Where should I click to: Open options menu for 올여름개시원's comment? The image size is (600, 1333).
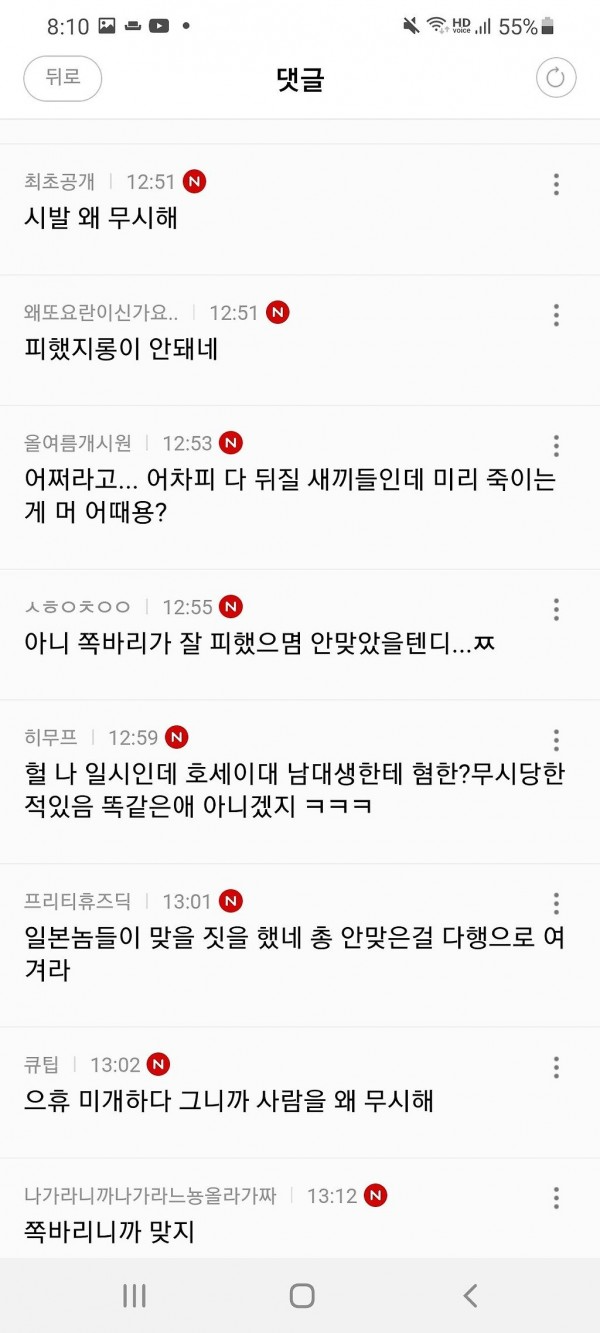click(x=556, y=445)
